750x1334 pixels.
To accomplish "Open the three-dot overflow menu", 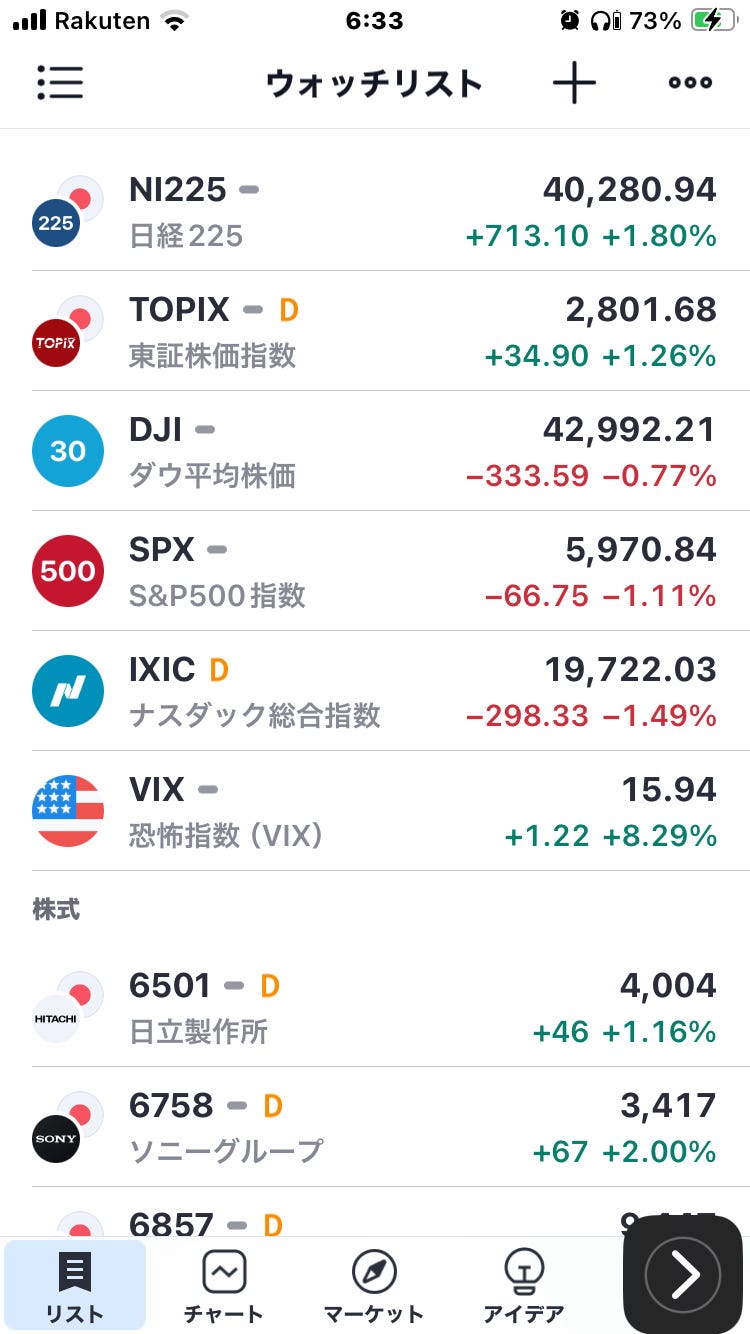I will click(x=690, y=83).
